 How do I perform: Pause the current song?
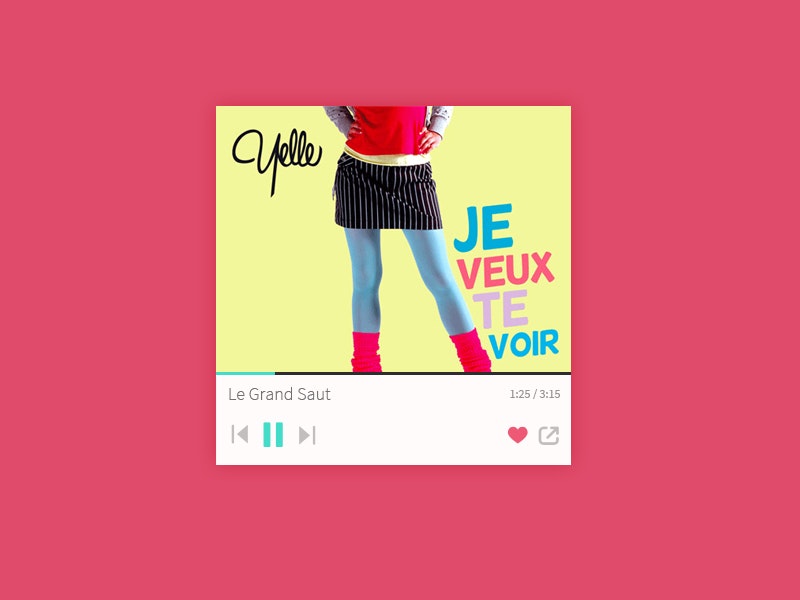pyautogui.click(x=273, y=434)
